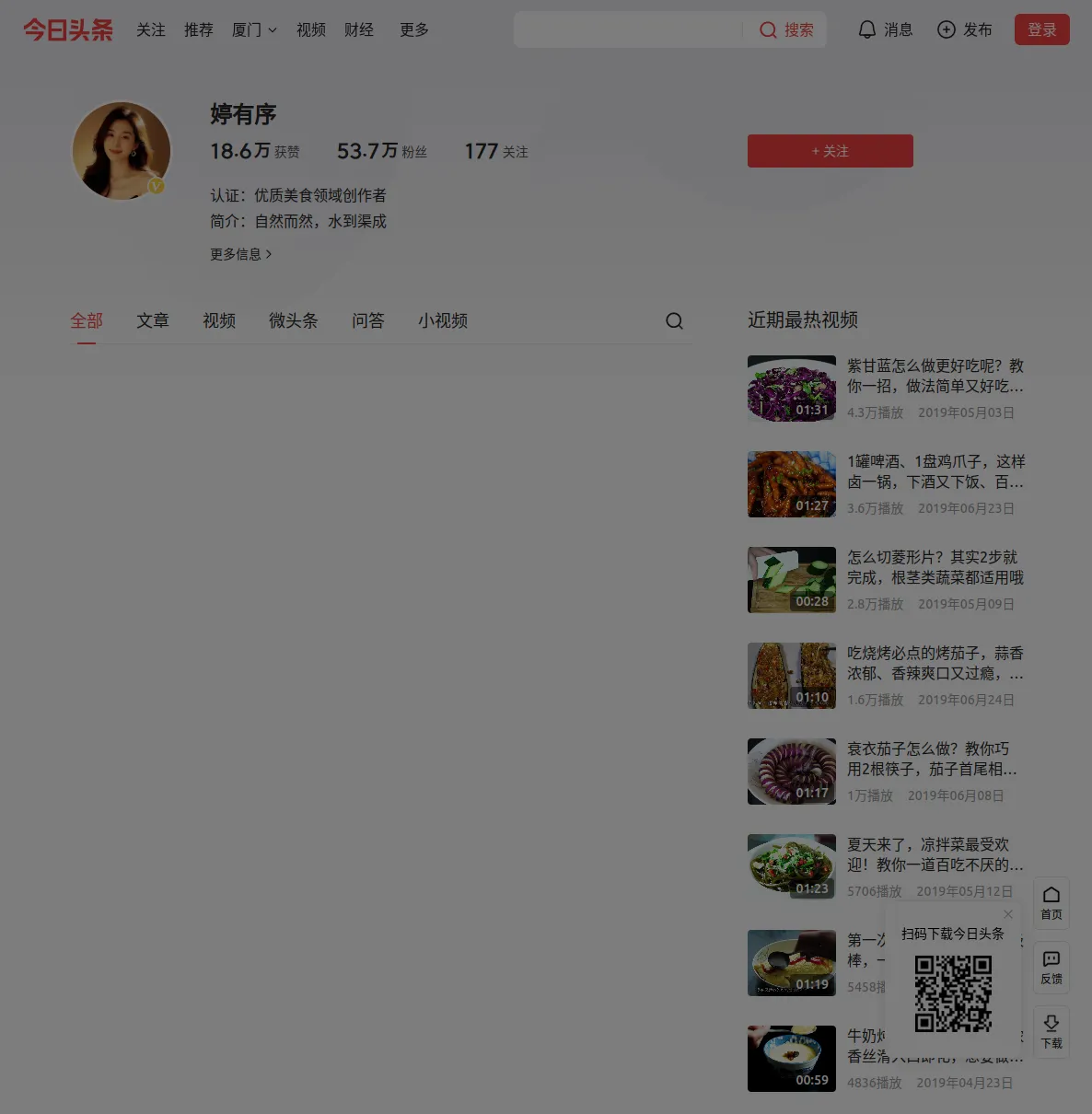Switch to the 视频 tab
This screenshot has height=1114, width=1092.
219,320
